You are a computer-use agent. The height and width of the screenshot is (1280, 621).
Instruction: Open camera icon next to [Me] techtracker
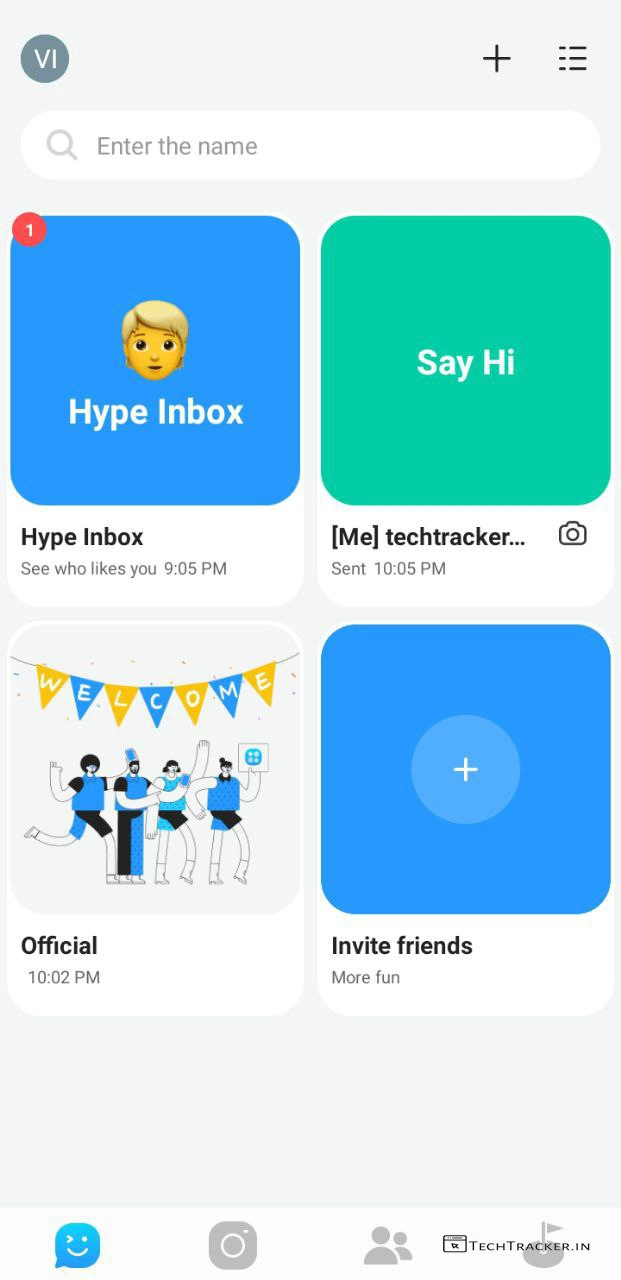point(572,534)
